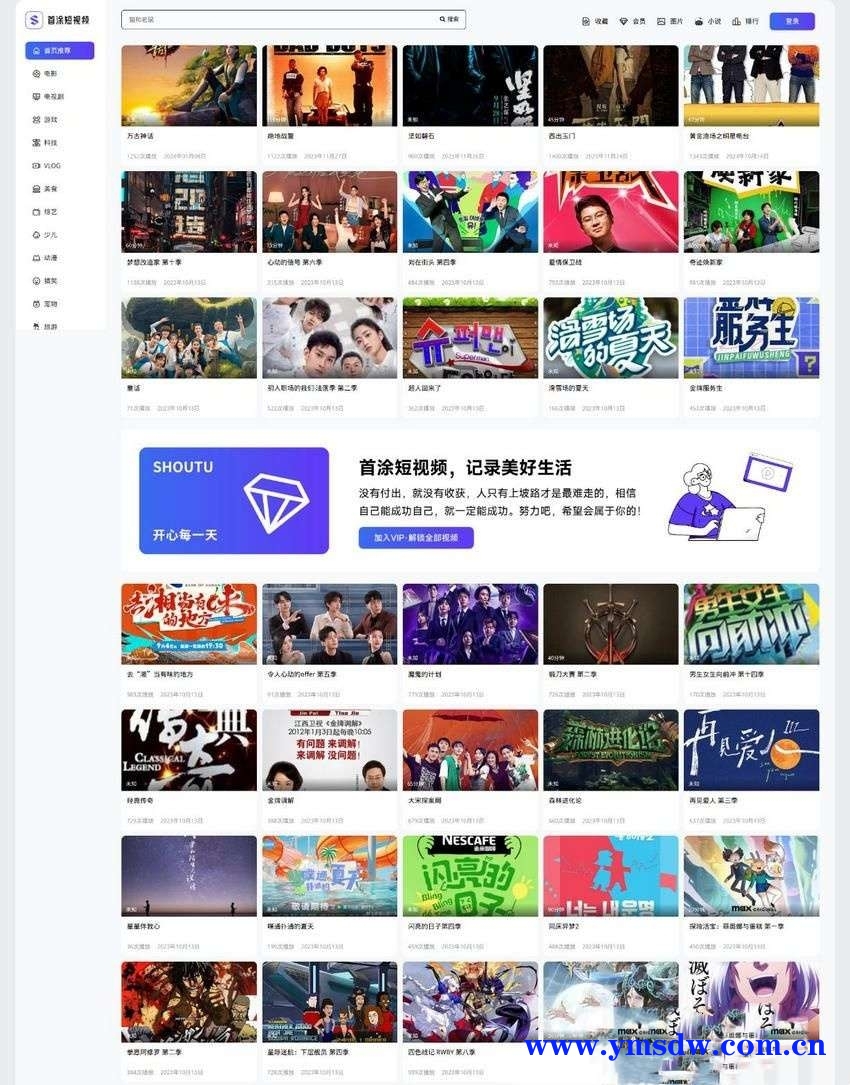
Task: Open the video 西出玉门
Action: tap(610, 86)
